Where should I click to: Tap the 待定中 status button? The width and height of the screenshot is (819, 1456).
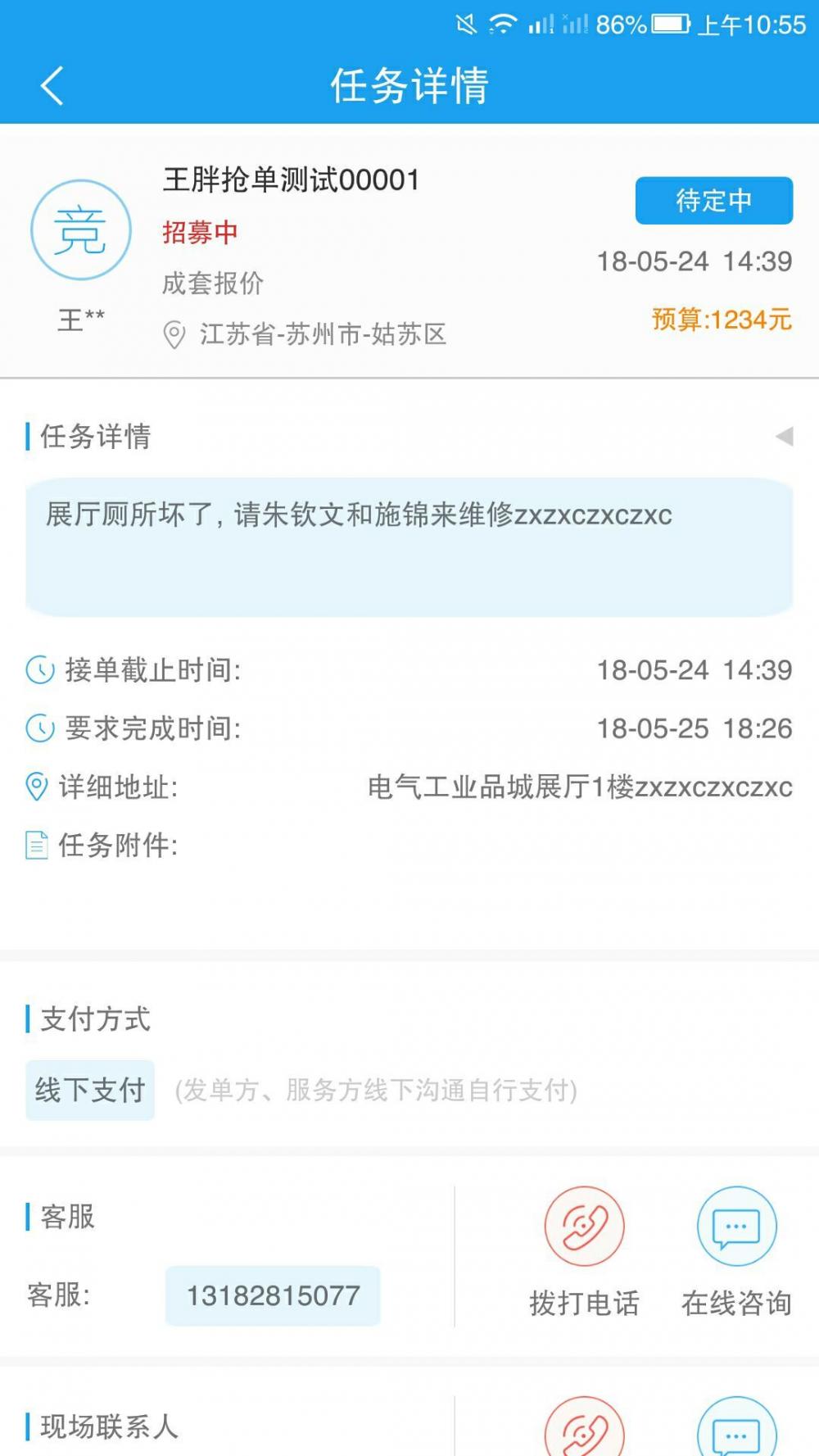point(713,201)
